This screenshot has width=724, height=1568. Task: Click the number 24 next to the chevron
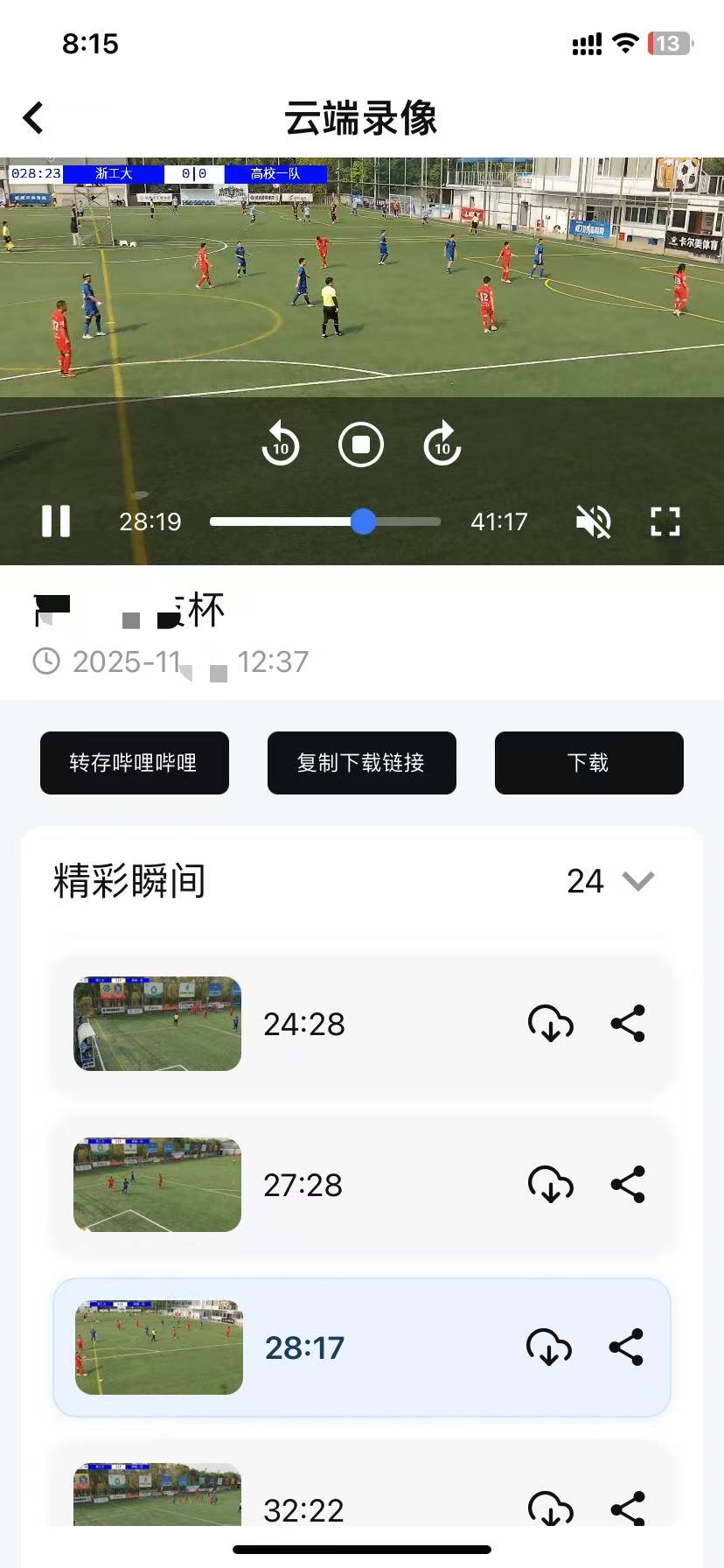[x=584, y=881]
